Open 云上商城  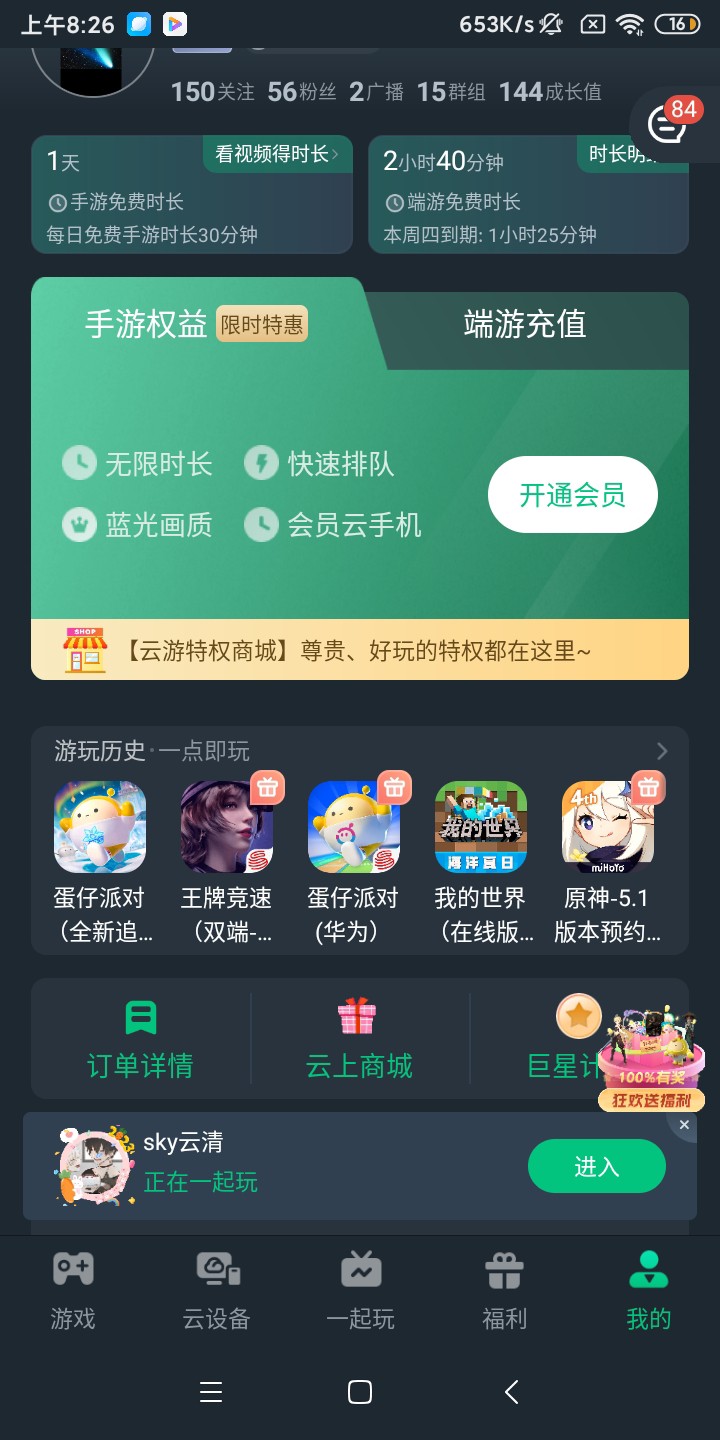[358, 1042]
